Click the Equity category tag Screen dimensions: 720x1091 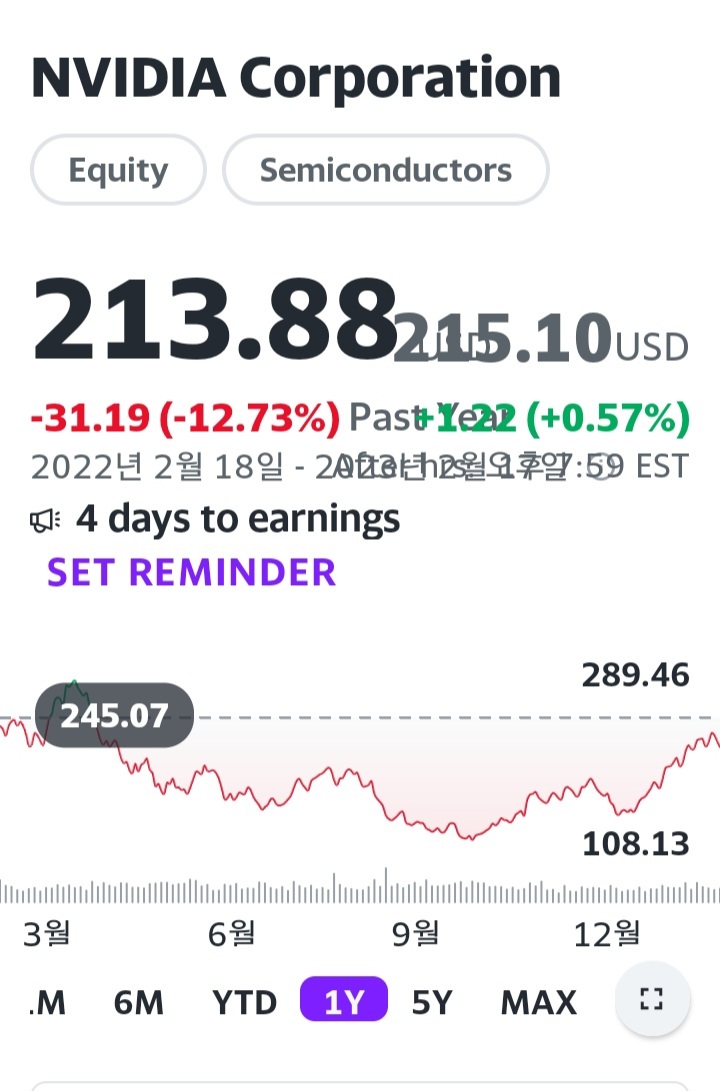tap(117, 170)
